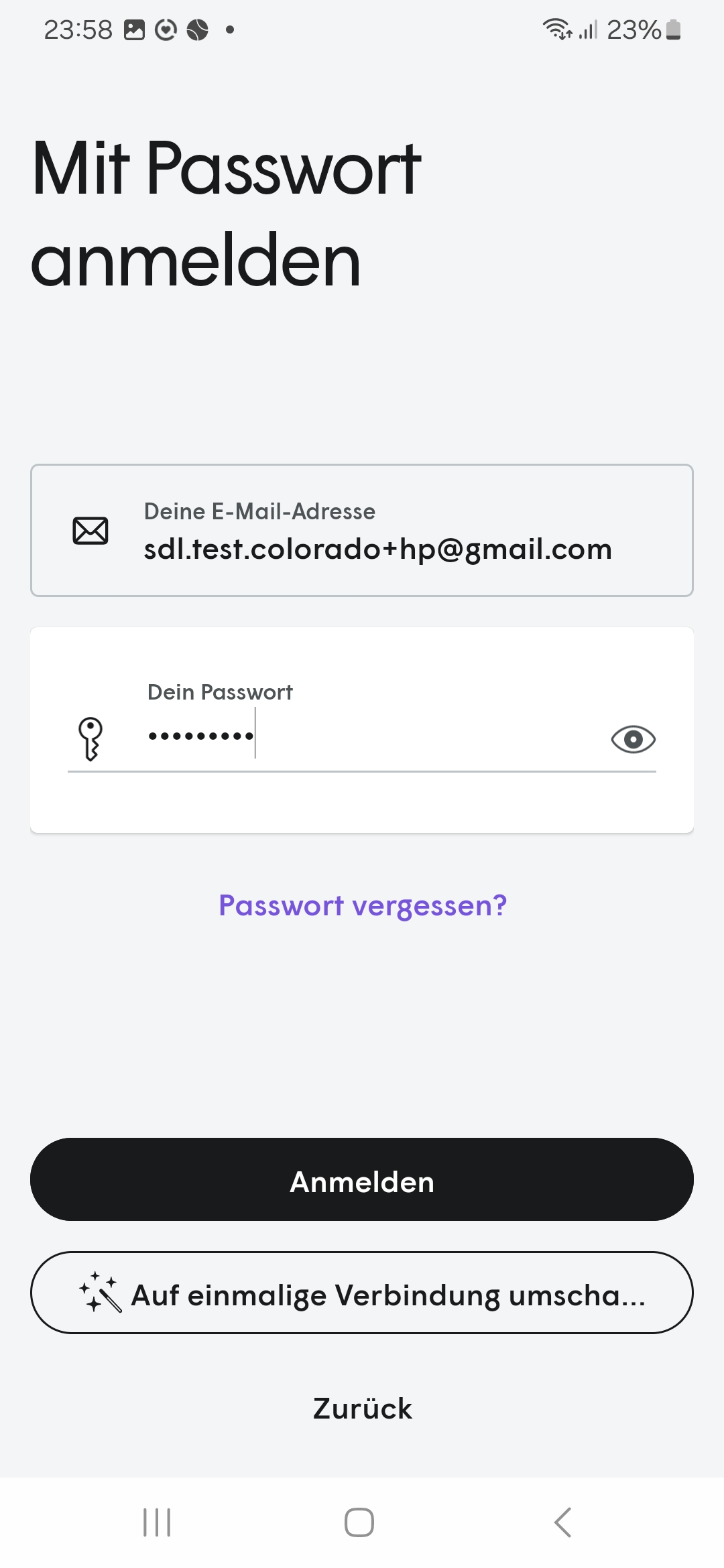Click the gallery icon in the status bar

[x=133, y=28]
